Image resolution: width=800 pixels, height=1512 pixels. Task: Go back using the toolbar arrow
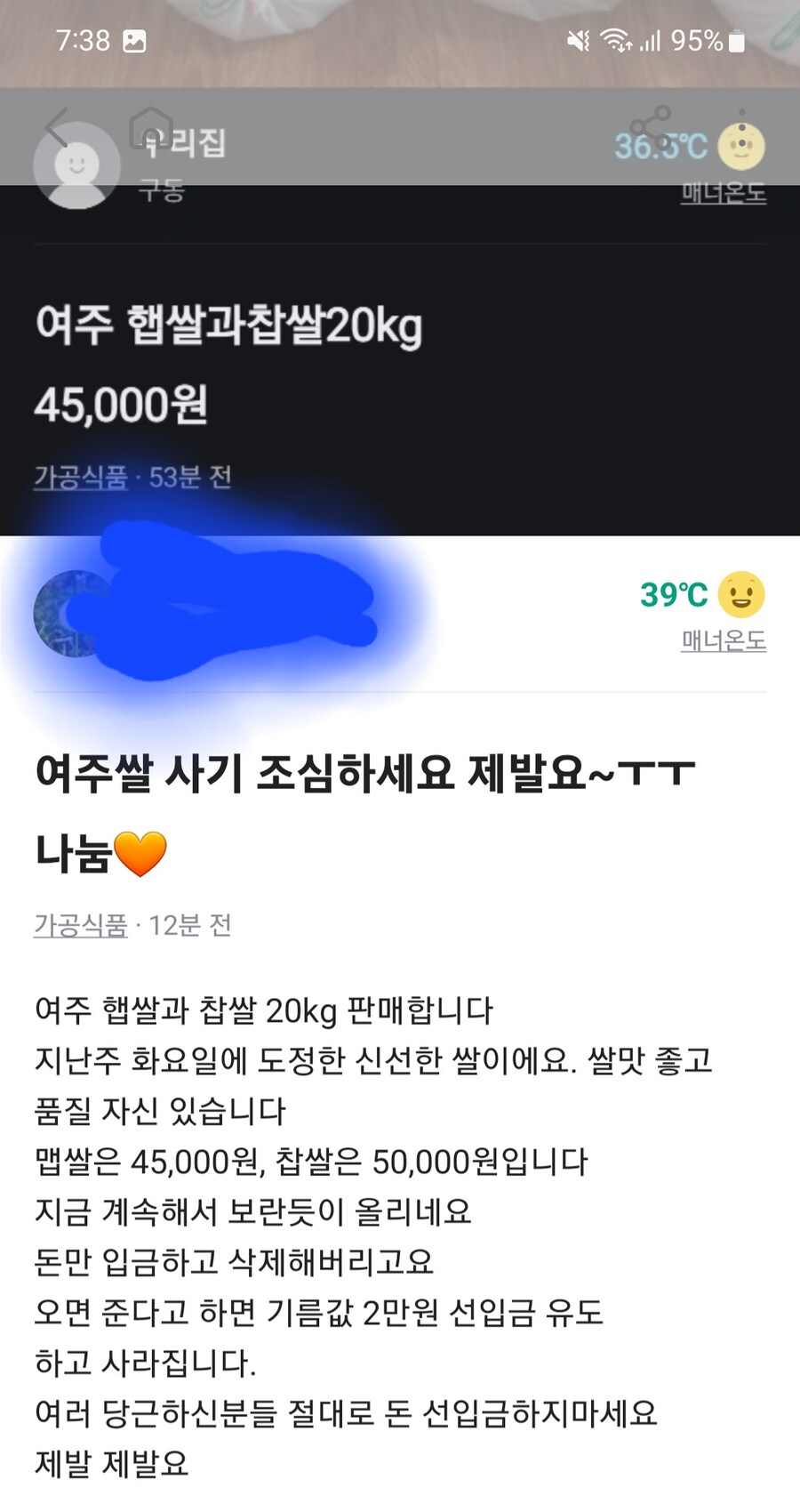click(x=57, y=127)
